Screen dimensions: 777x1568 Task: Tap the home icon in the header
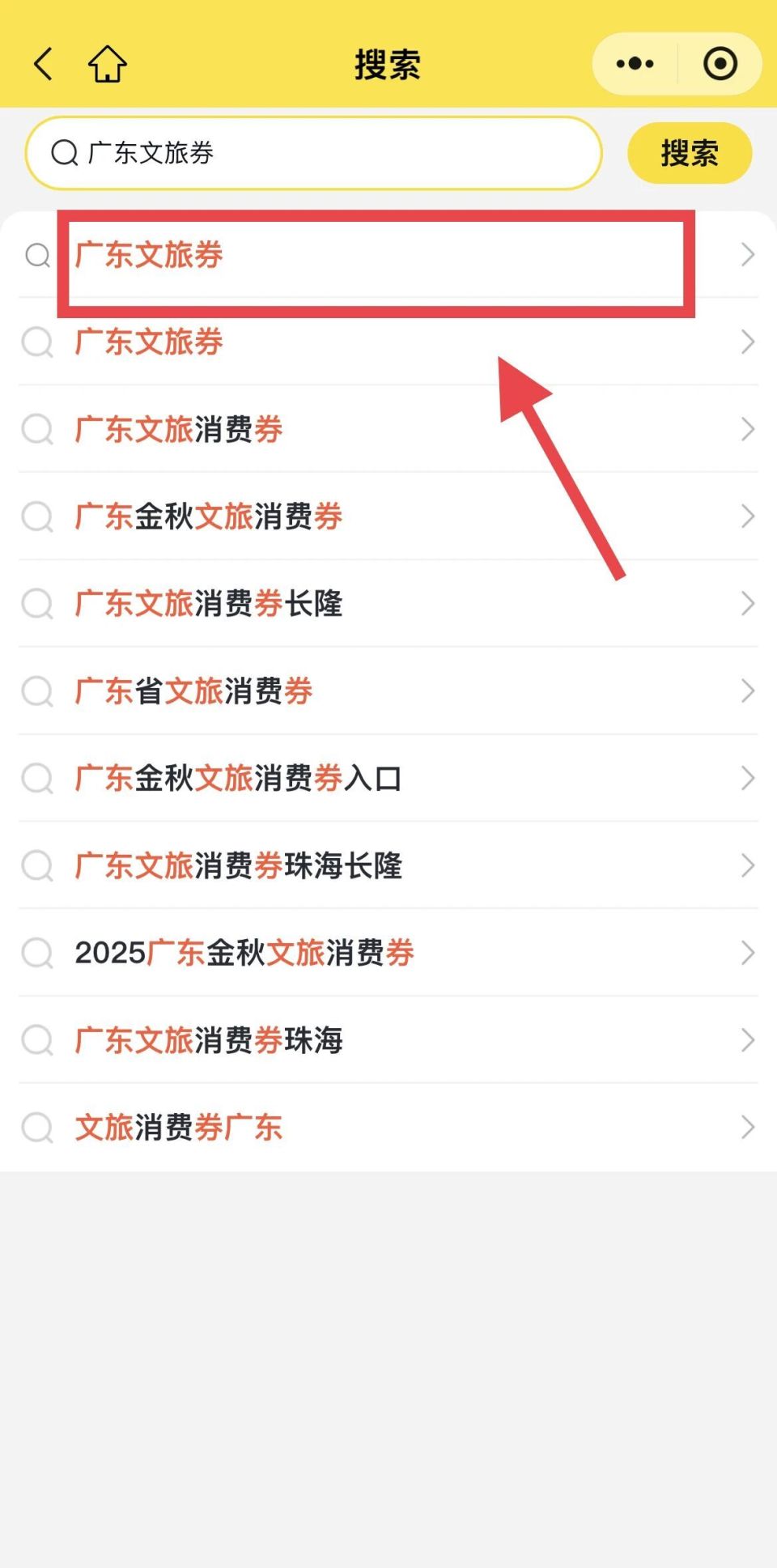[x=108, y=63]
